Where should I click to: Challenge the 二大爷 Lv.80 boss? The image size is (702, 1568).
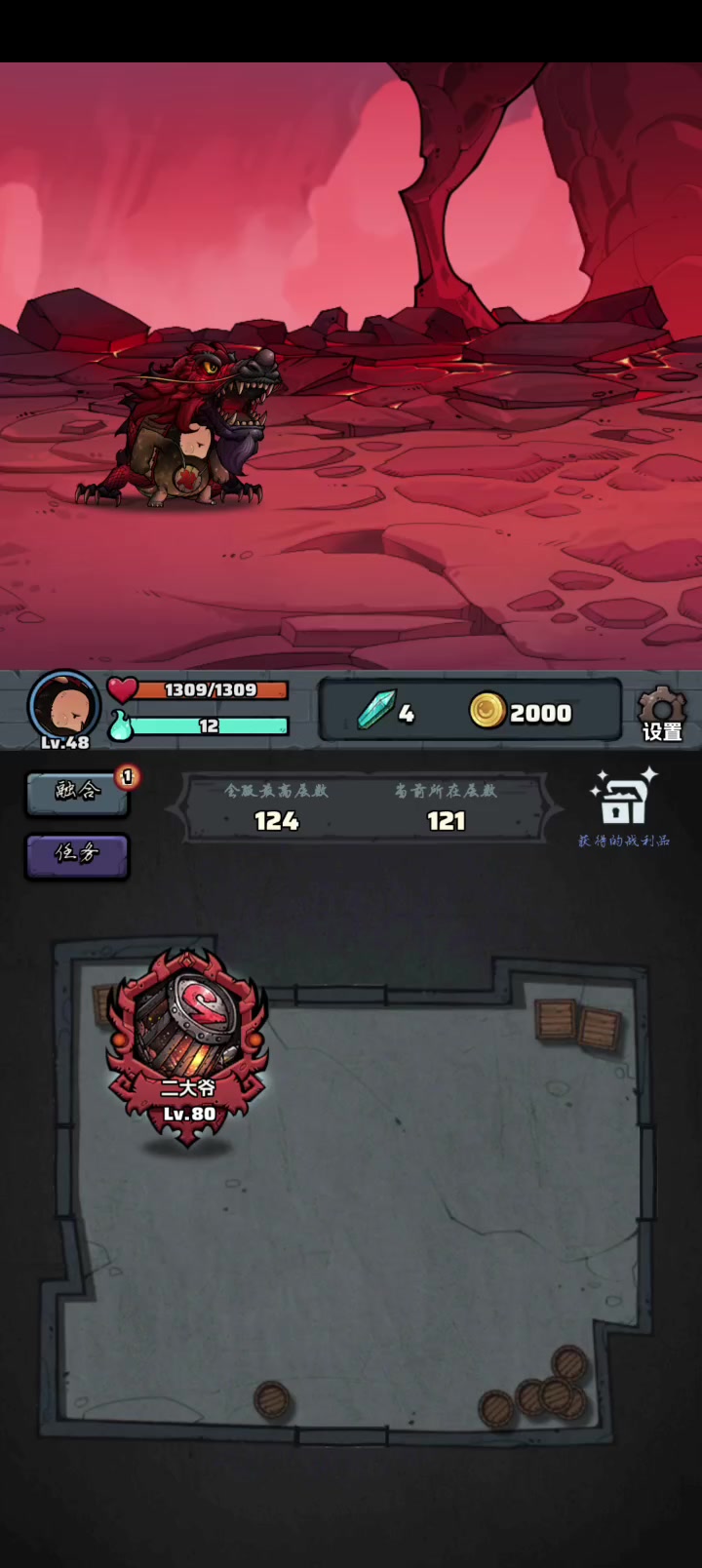[x=187, y=1046]
